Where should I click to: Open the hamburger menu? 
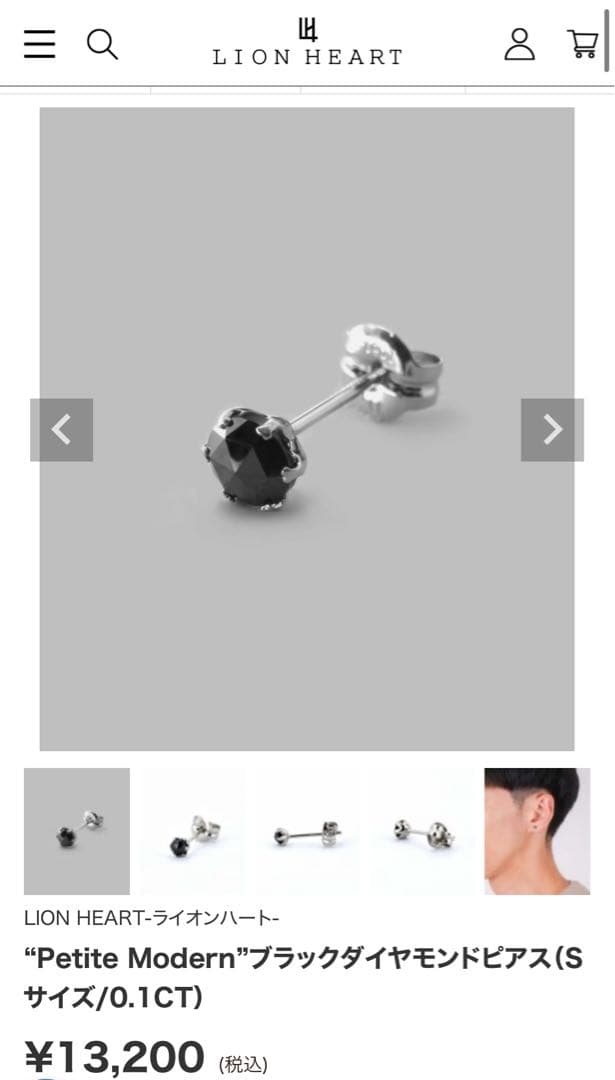click(x=40, y=44)
